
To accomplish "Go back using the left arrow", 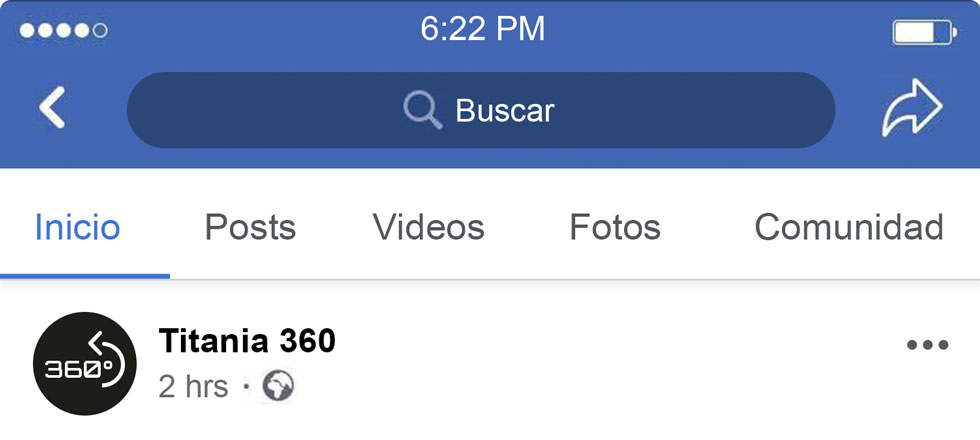I will 52,108.
